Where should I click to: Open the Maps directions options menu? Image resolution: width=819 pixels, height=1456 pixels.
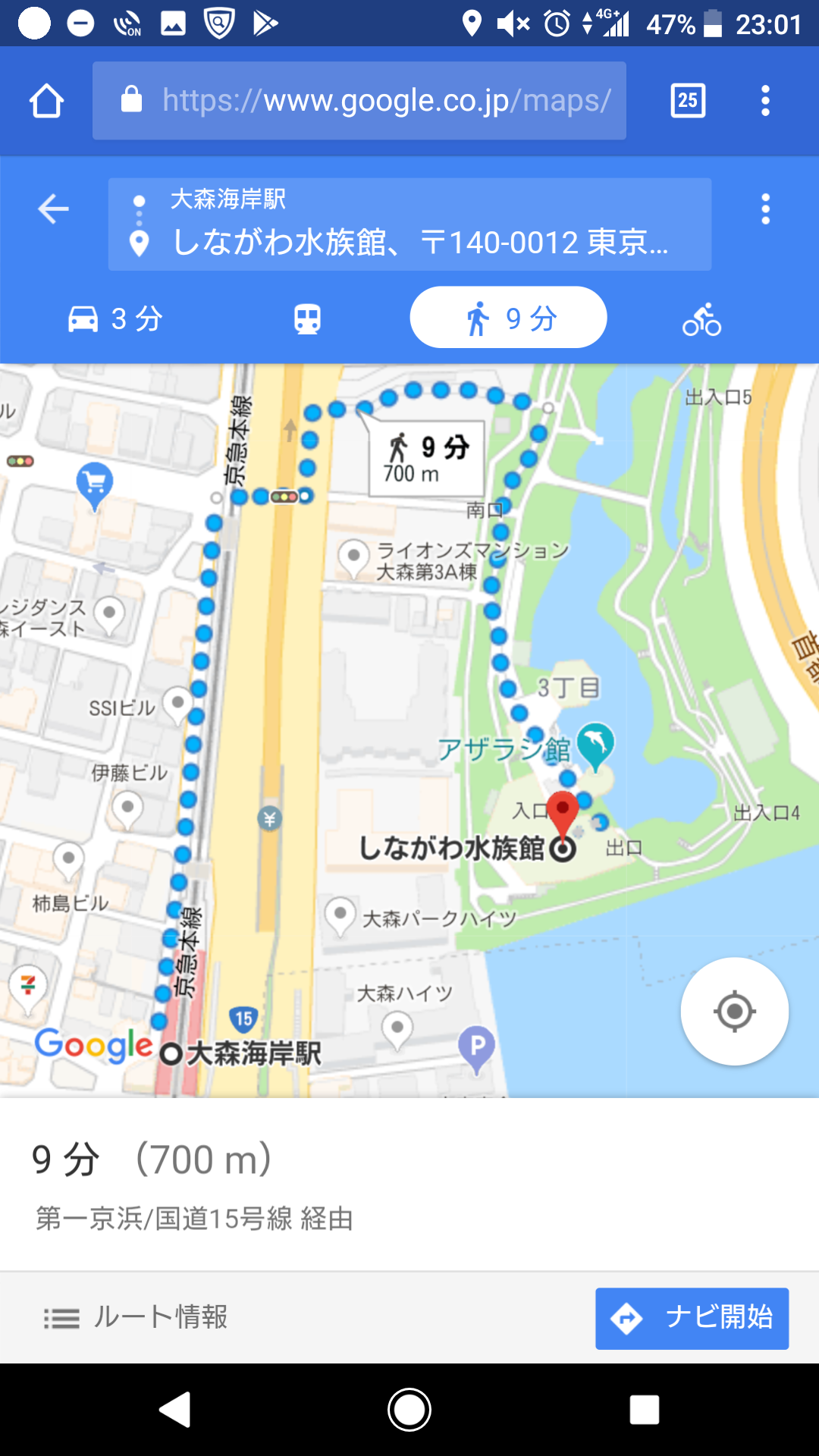click(x=765, y=209)
